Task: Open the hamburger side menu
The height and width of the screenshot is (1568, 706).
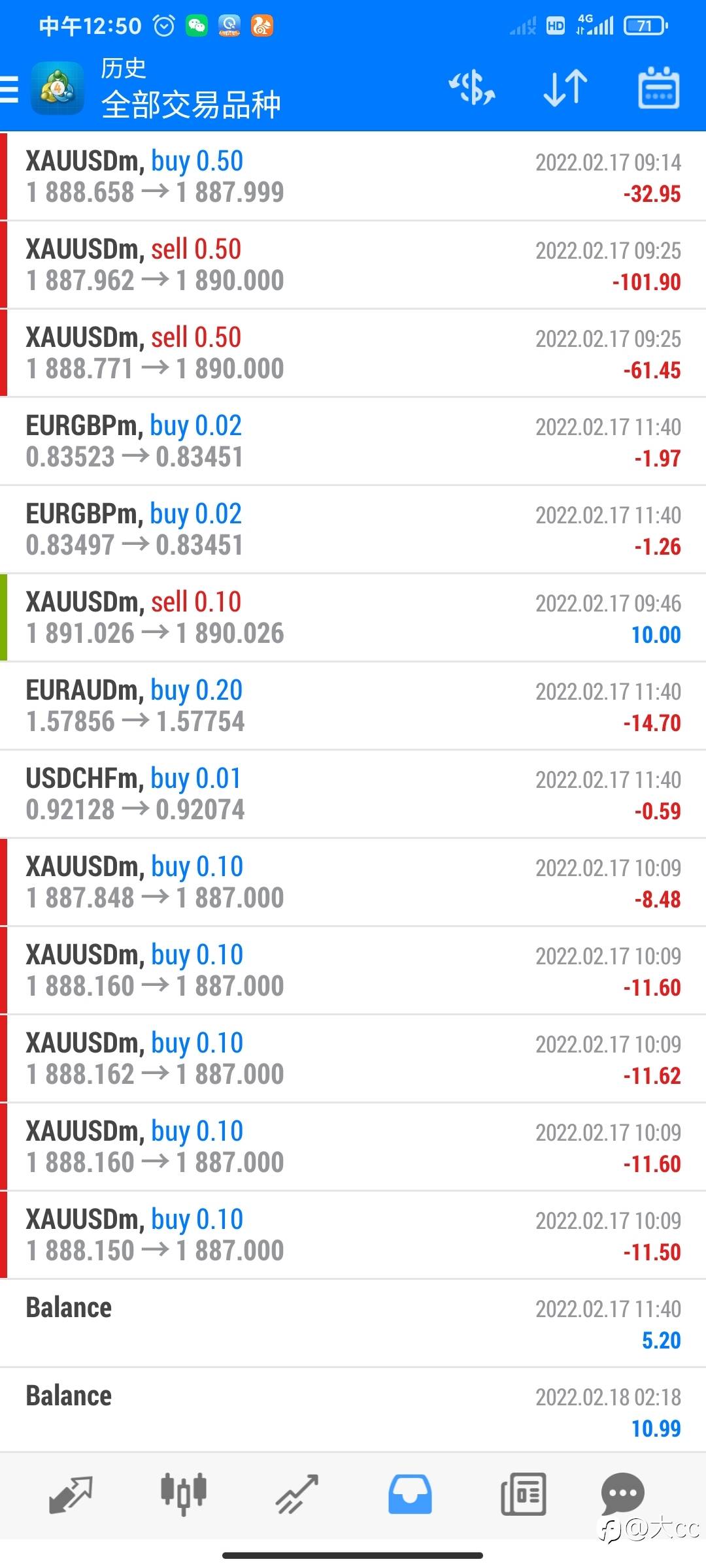Action: click(x=9, y=89)
